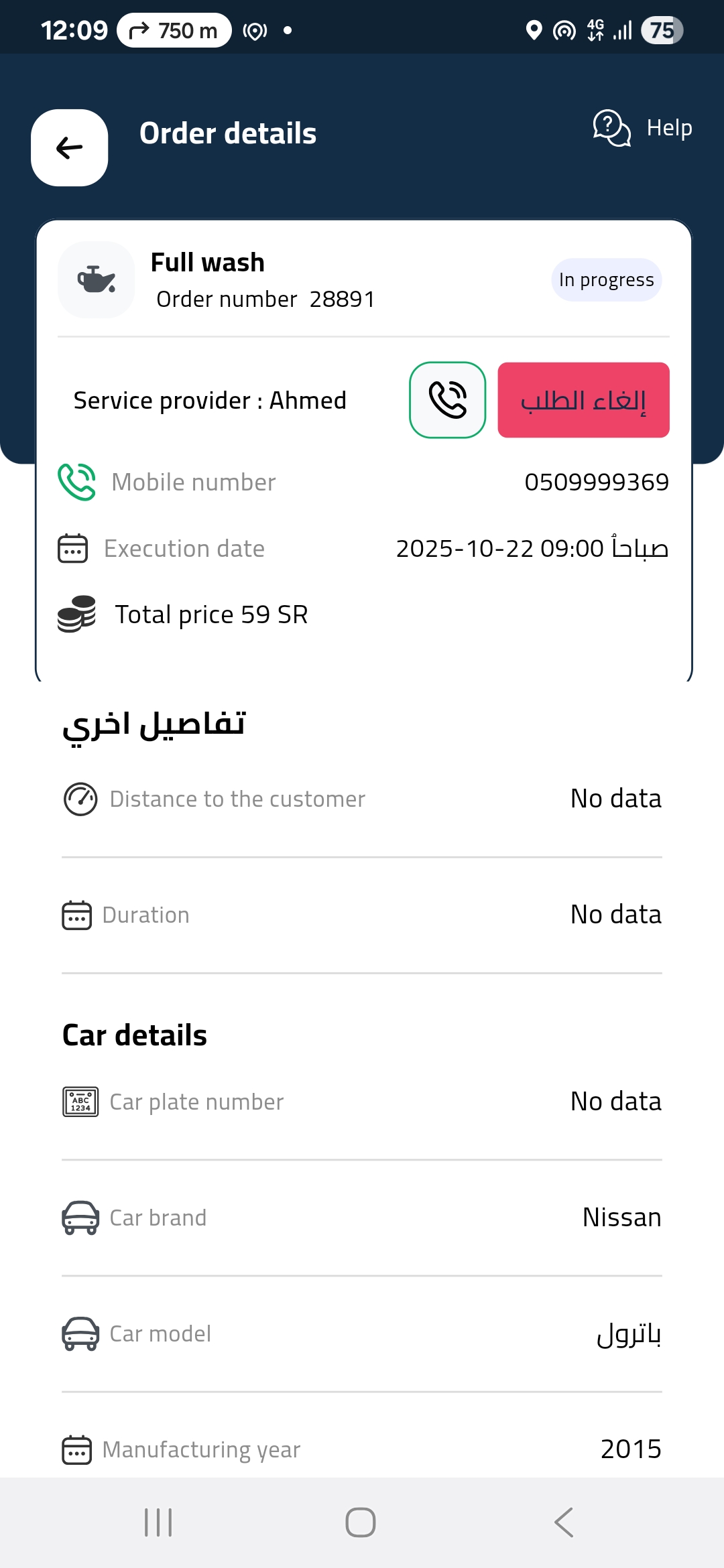Cancel the order with the red button

coord(583,400)
